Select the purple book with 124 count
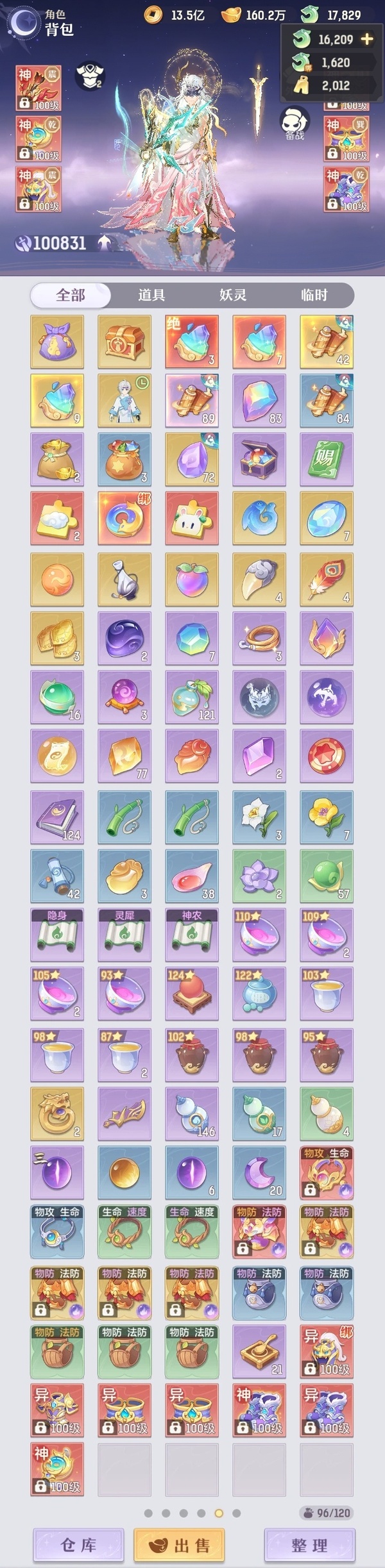This screenshot has width=385, height=1568. (57, 816)
